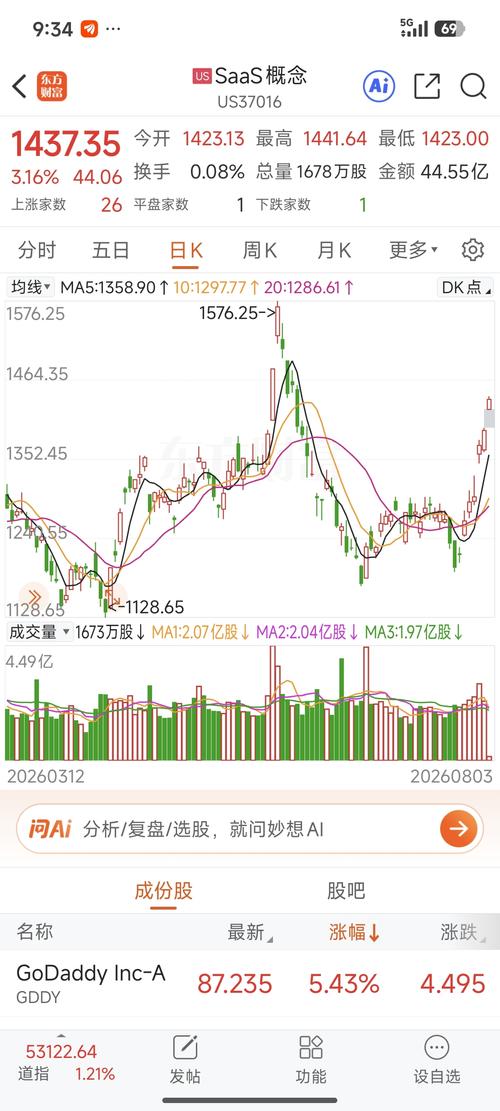Open the 成交量 indicator dropdown
The height and width of the screenshot is (1111, 500).
click(x=40, y=632)
